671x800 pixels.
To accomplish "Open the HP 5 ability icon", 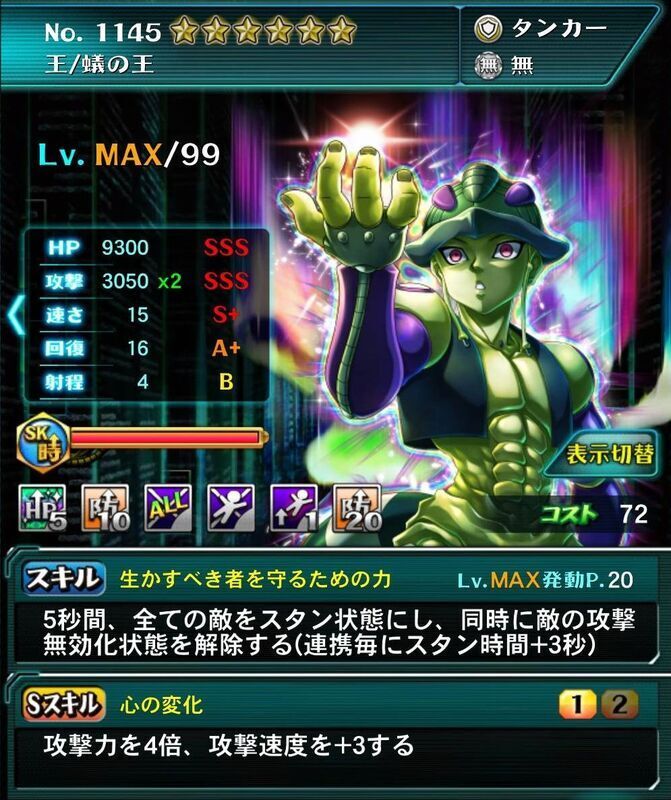I will pyautogui.click(x=41, y=507).
